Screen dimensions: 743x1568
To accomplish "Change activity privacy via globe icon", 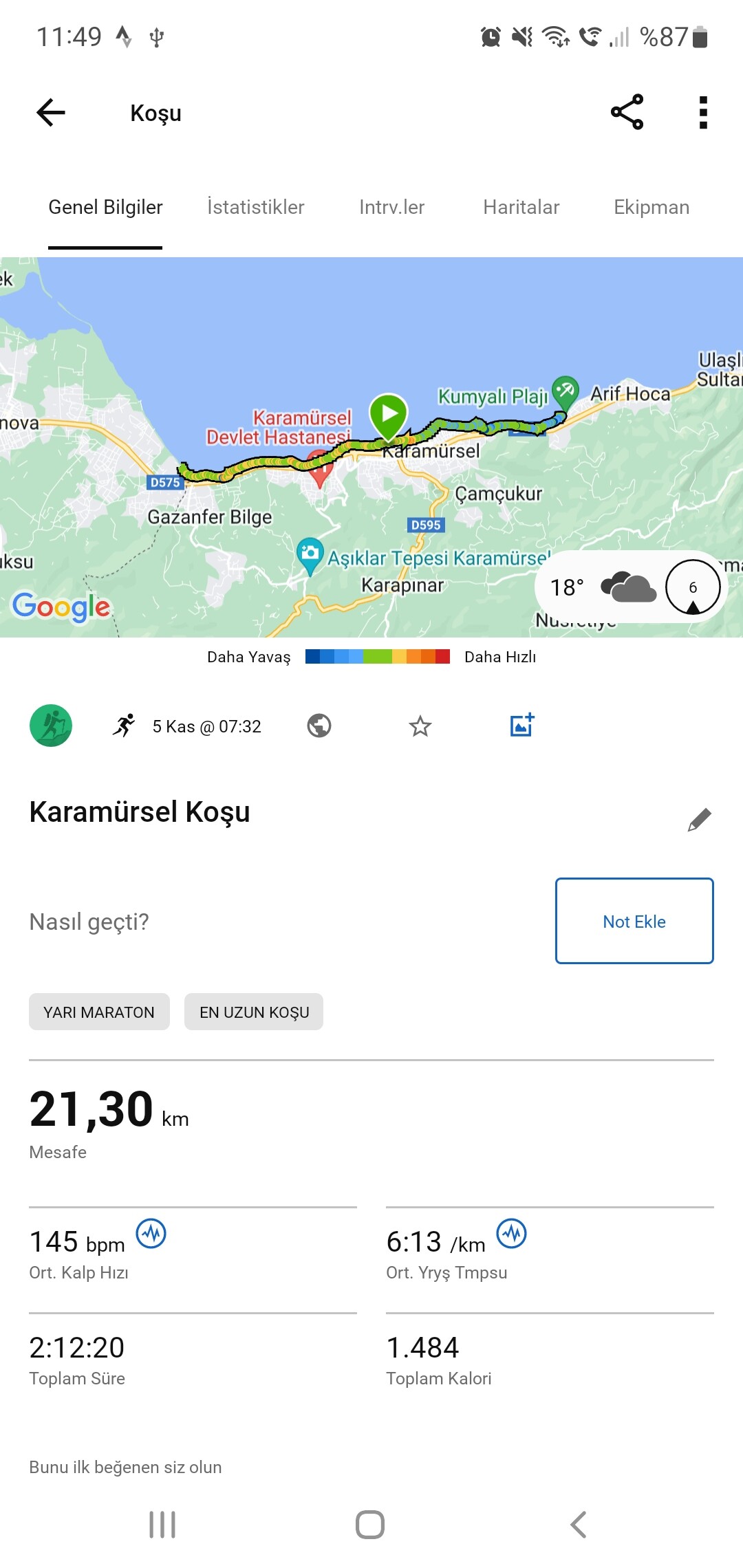I will pyautogui.click(x=319, y=726).
